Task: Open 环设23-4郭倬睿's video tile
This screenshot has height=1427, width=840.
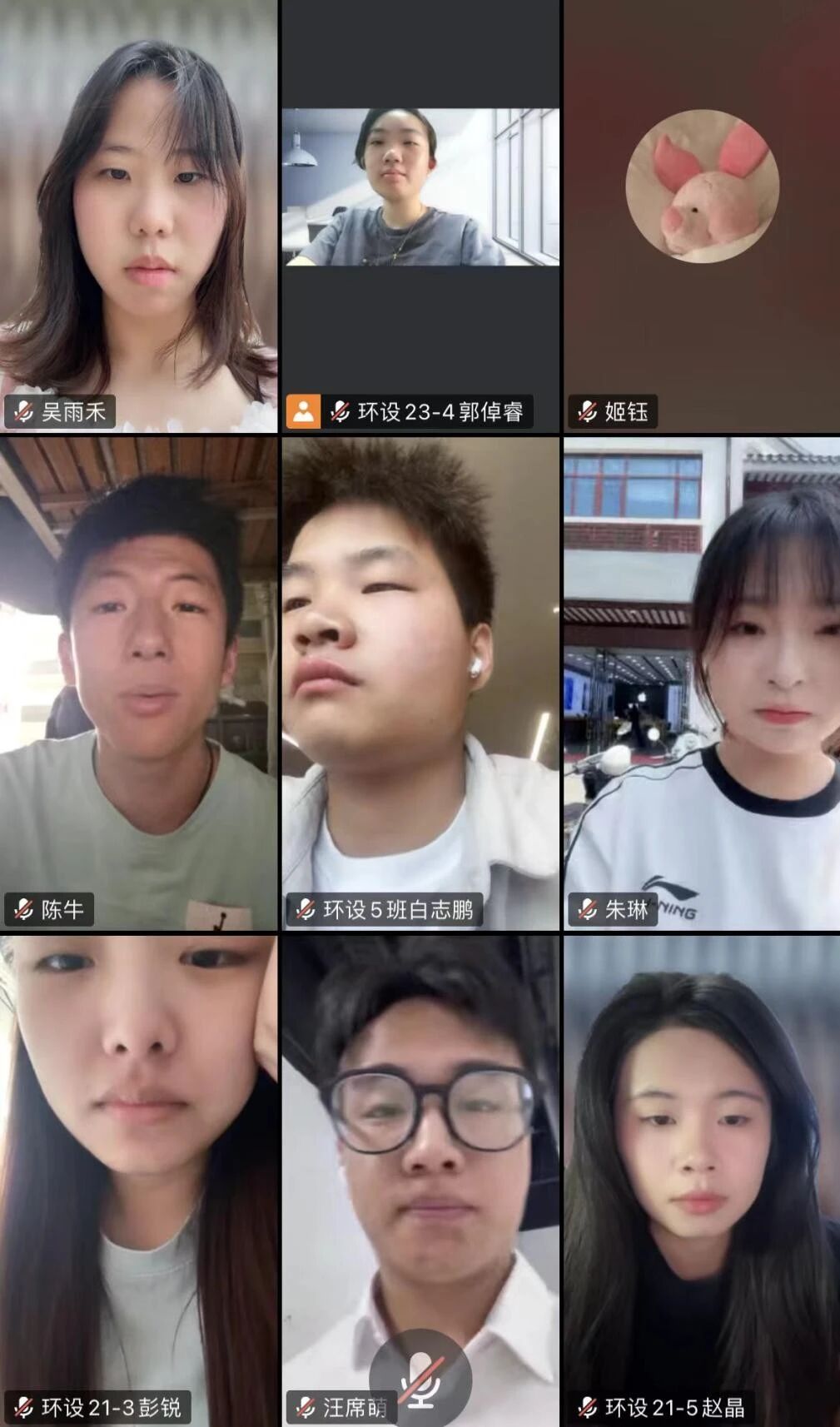Action: (420, 216)
